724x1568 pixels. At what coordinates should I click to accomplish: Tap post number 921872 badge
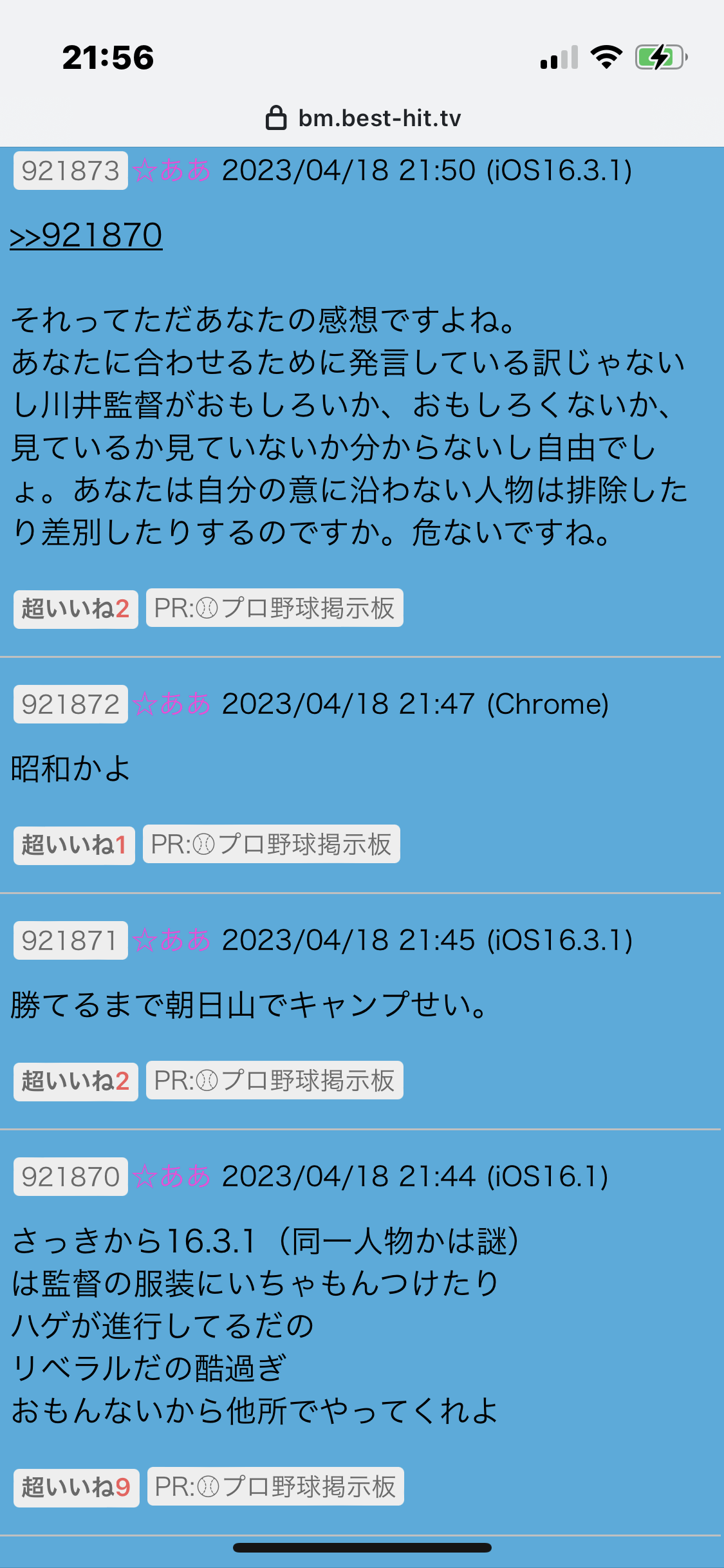[x=71, y=705]
